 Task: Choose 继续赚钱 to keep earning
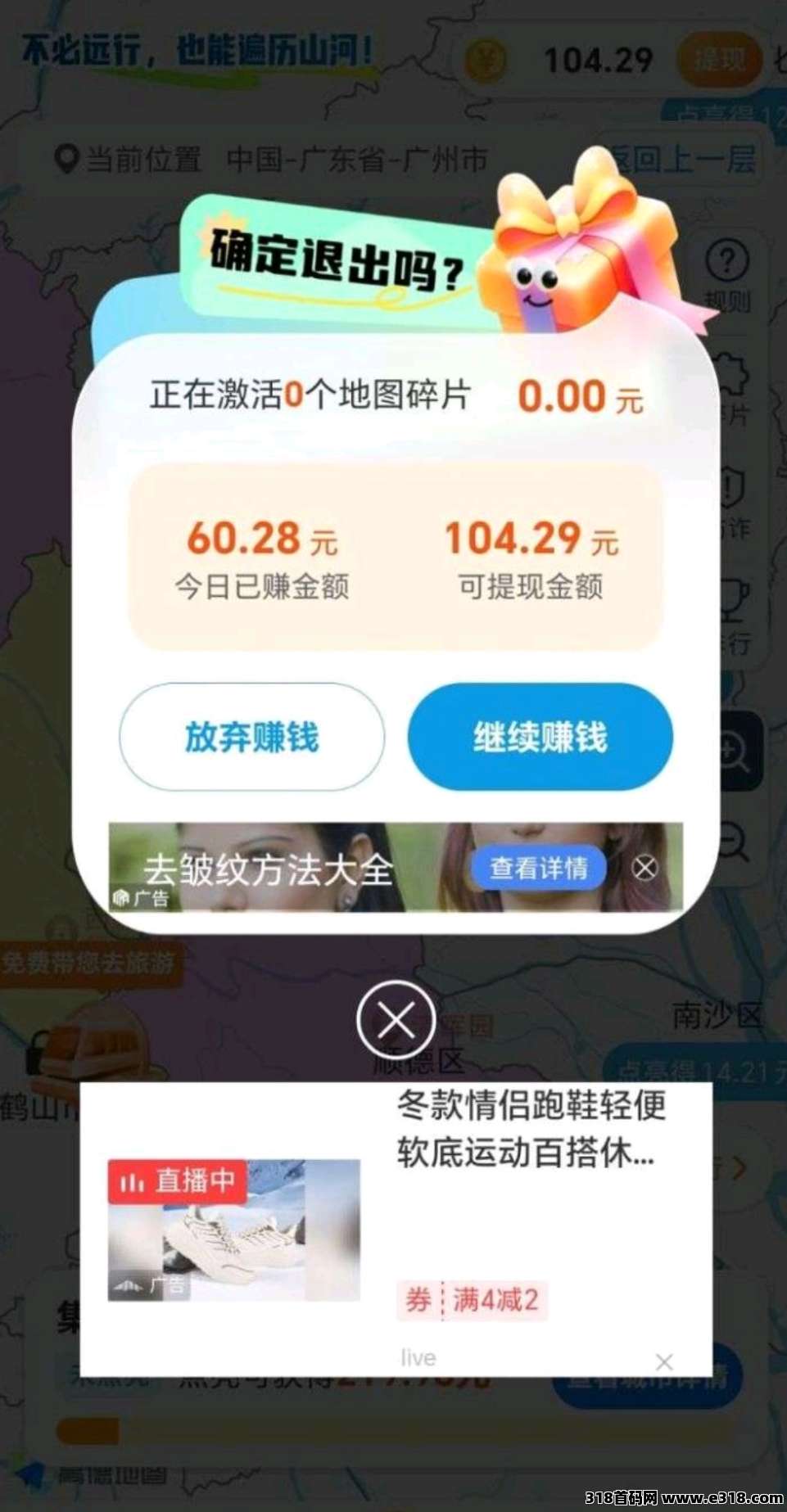coord(540,737)
